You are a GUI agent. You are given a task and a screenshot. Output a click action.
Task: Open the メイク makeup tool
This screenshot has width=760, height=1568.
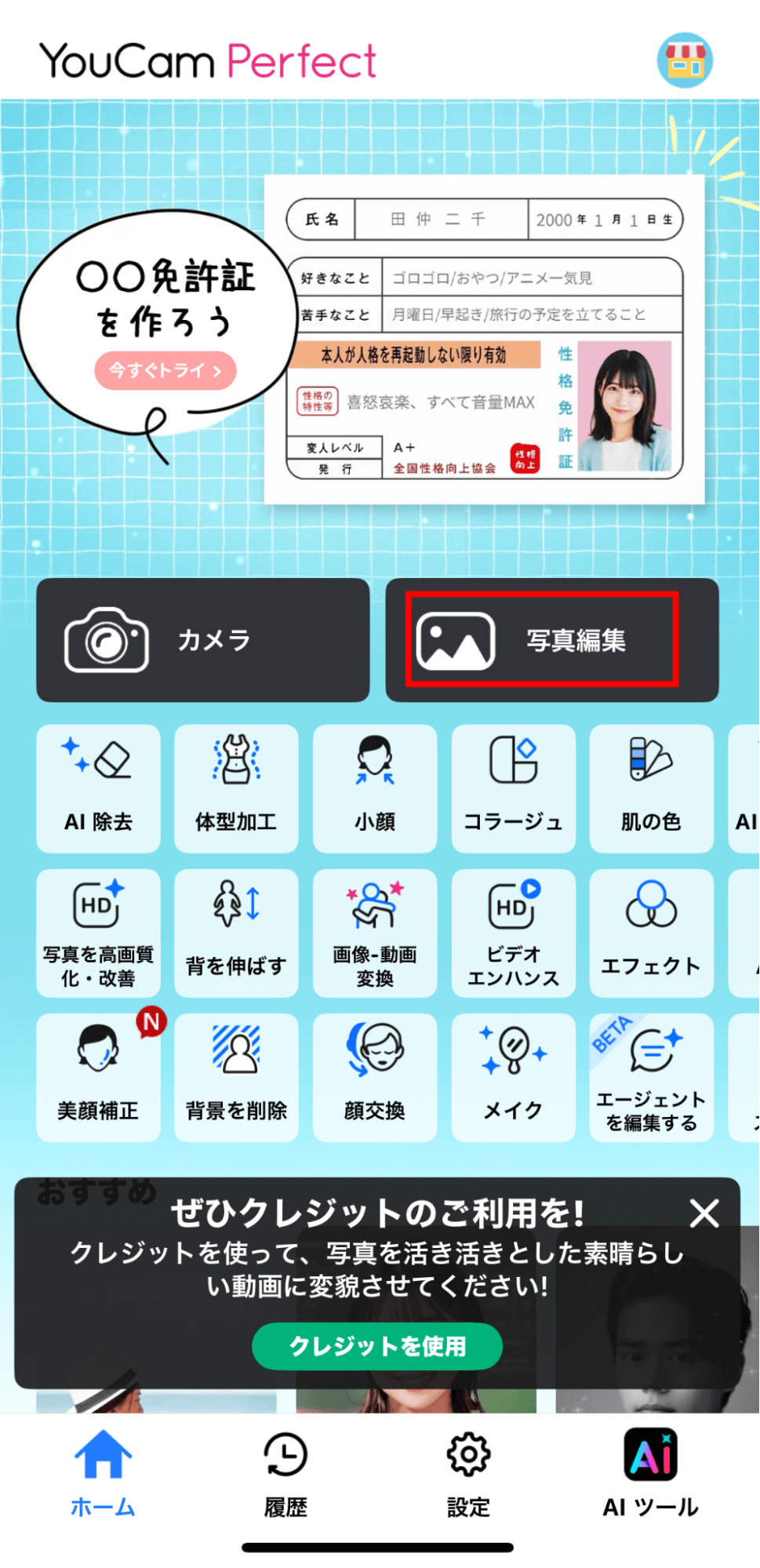click(513, 1077)
